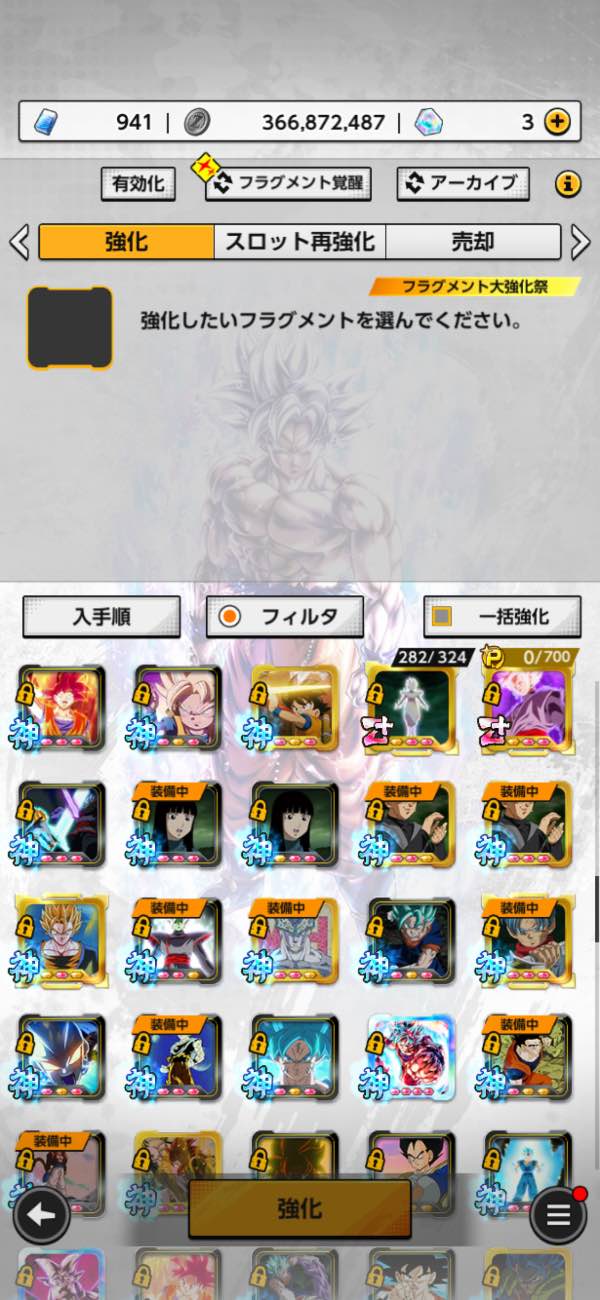600x1300 pixels.
Task: Open the 有効化 button
Action: 138,183
